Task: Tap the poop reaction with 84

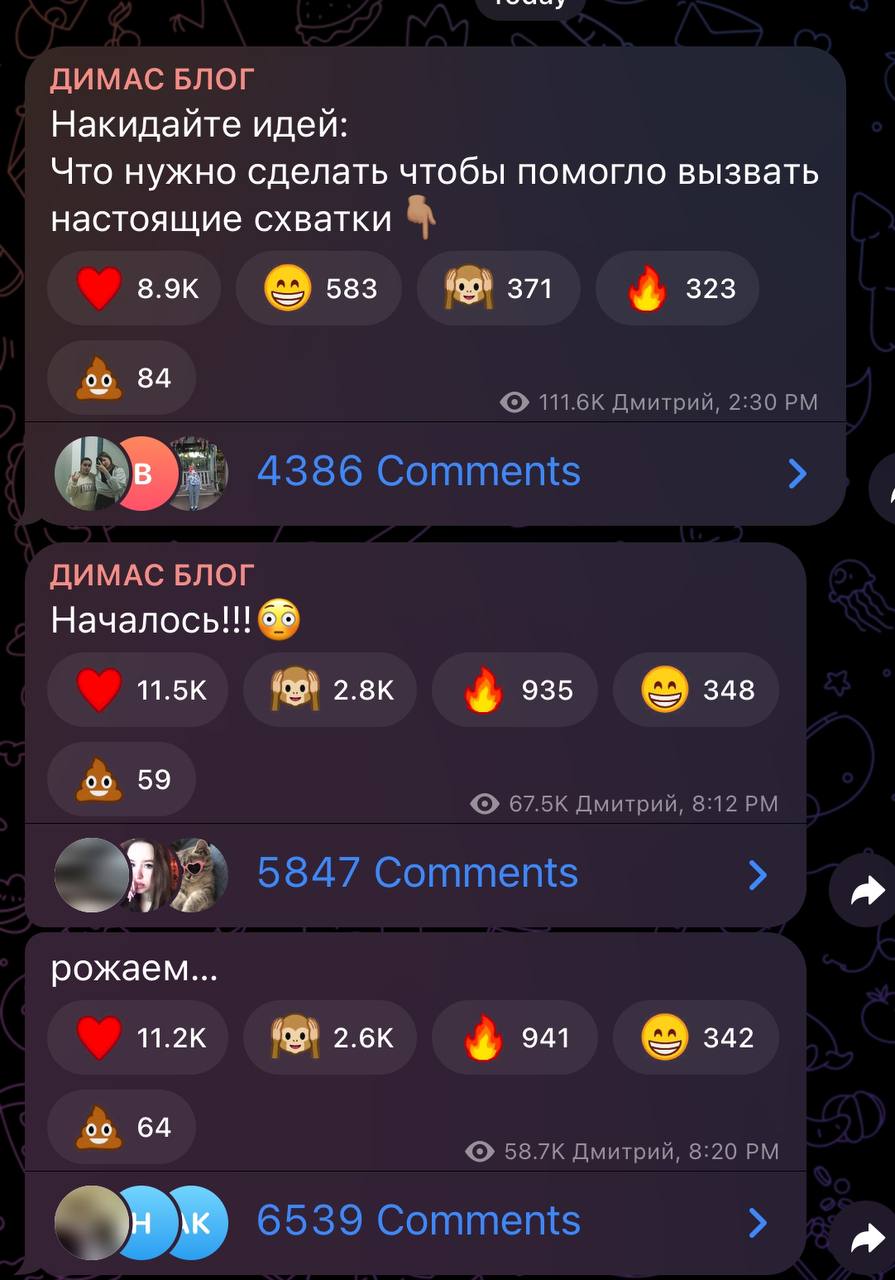Action: point(122,379)
